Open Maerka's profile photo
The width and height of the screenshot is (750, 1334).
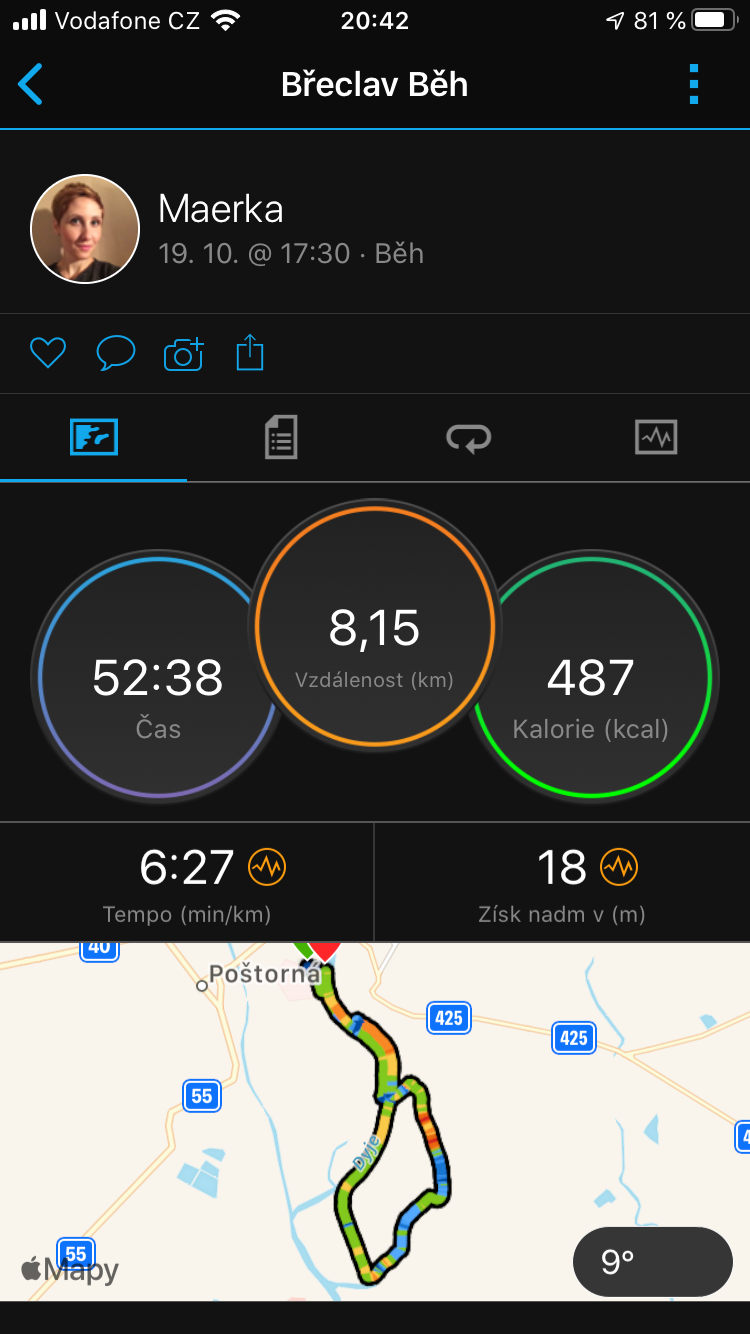(85, 229)
